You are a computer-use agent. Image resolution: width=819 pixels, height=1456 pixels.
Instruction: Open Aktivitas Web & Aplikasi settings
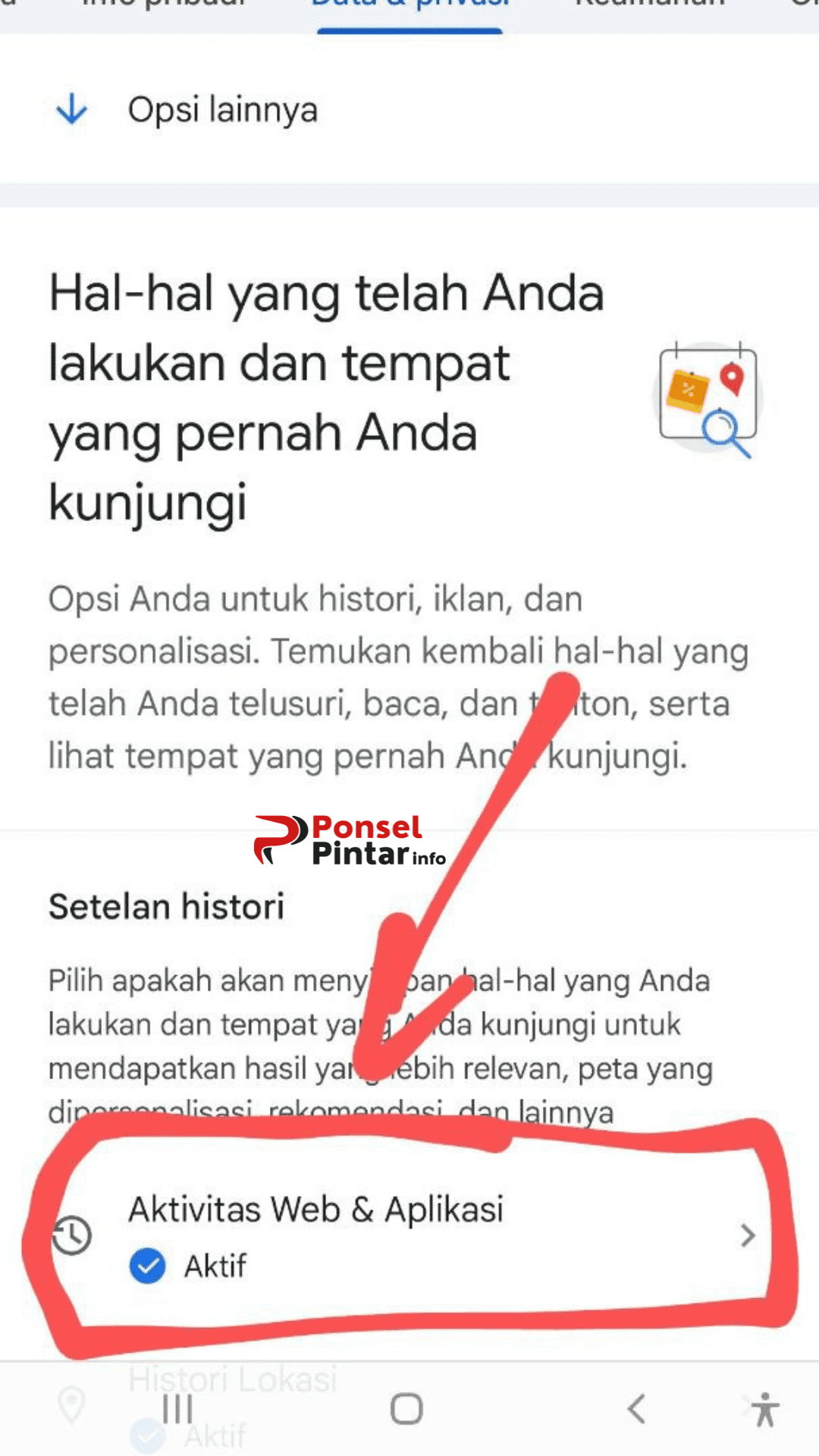409,1235
